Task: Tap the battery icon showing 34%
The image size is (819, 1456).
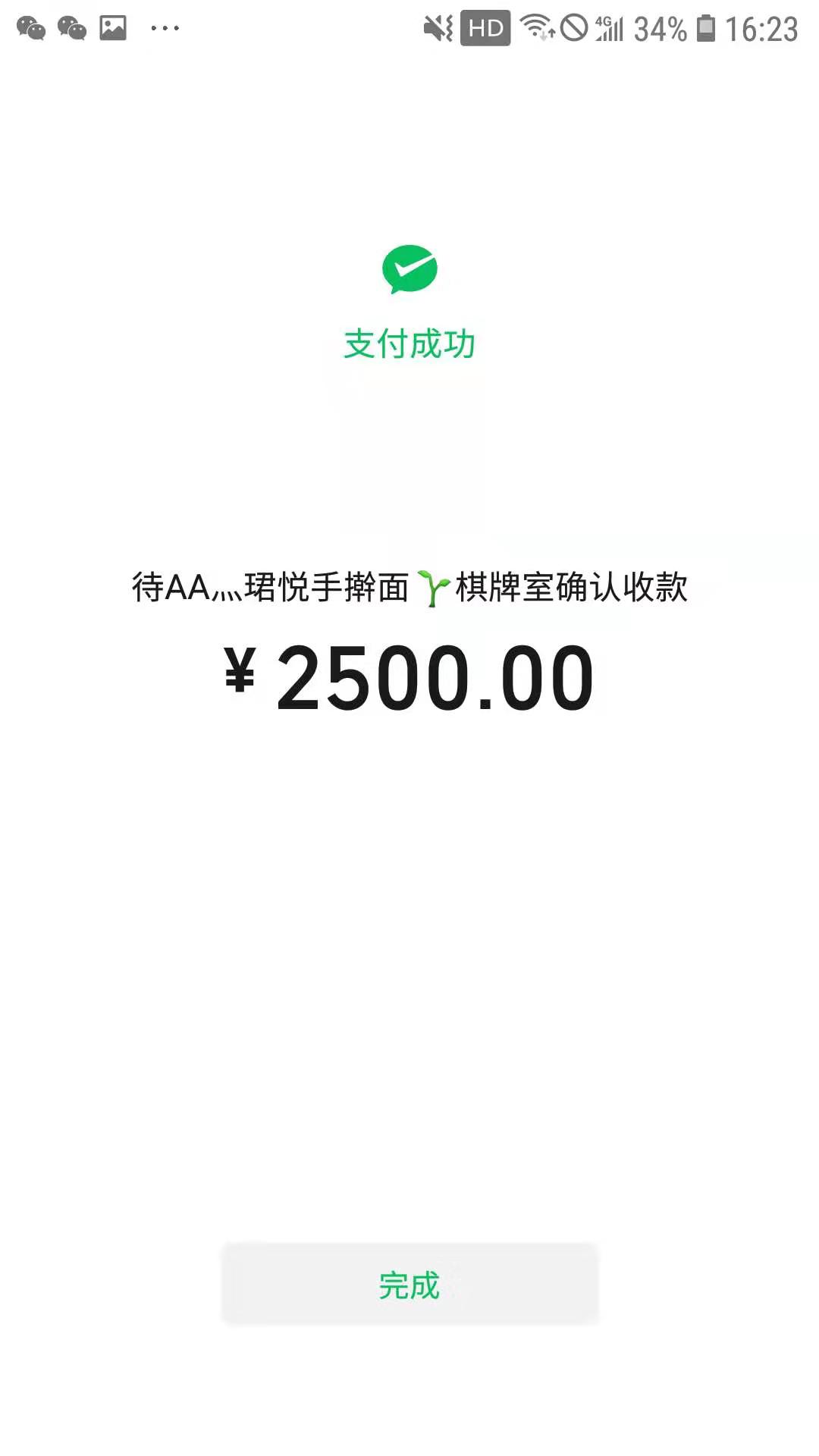Action: (705, 29)
